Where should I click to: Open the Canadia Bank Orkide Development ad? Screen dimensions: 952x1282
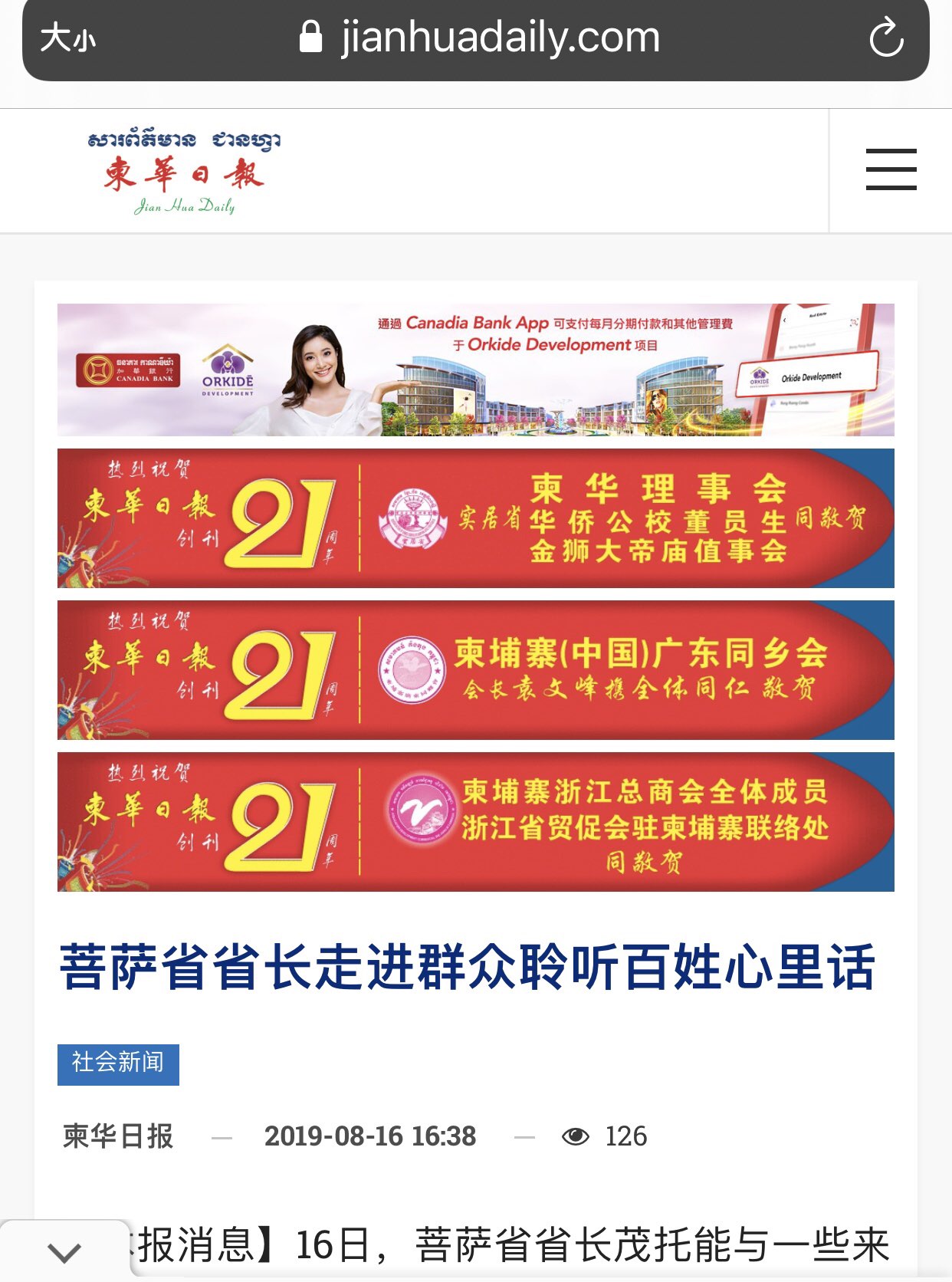475,370
